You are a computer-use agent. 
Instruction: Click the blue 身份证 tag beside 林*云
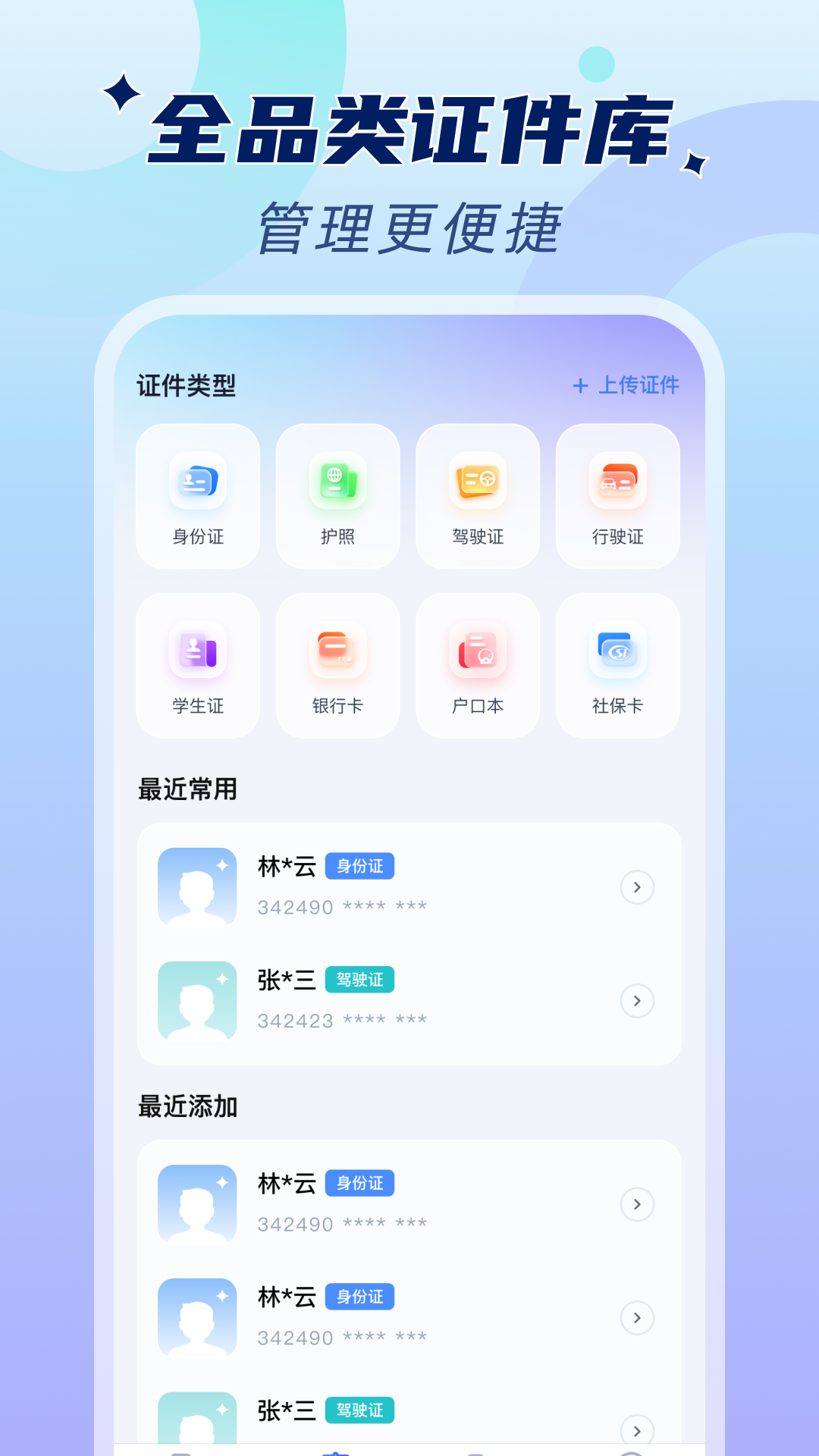click(359, 866)
